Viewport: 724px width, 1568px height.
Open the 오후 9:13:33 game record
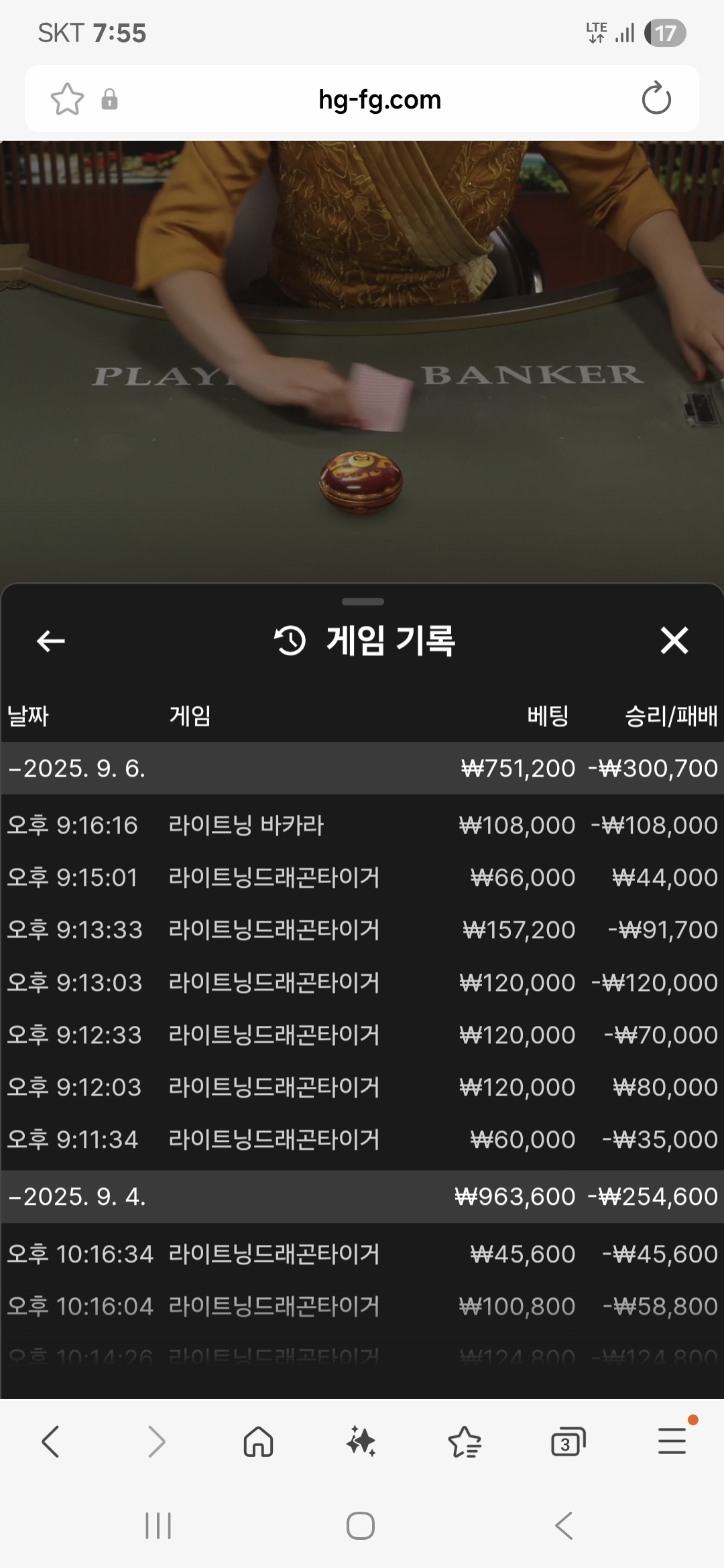(x=362, y=929)
